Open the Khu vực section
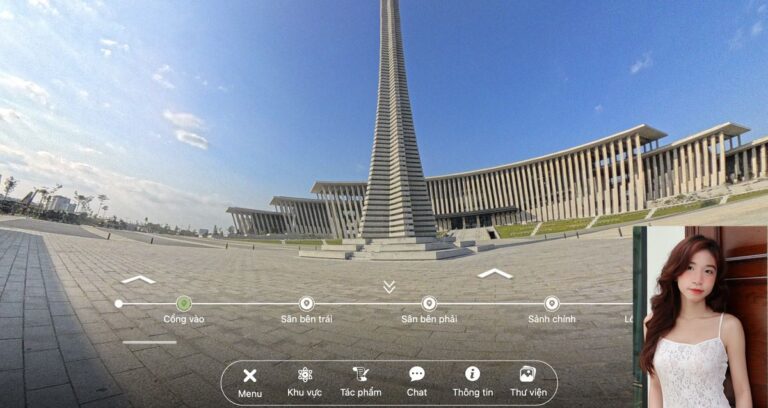Screen dimensions: 768x408 [x=305, y=380]
